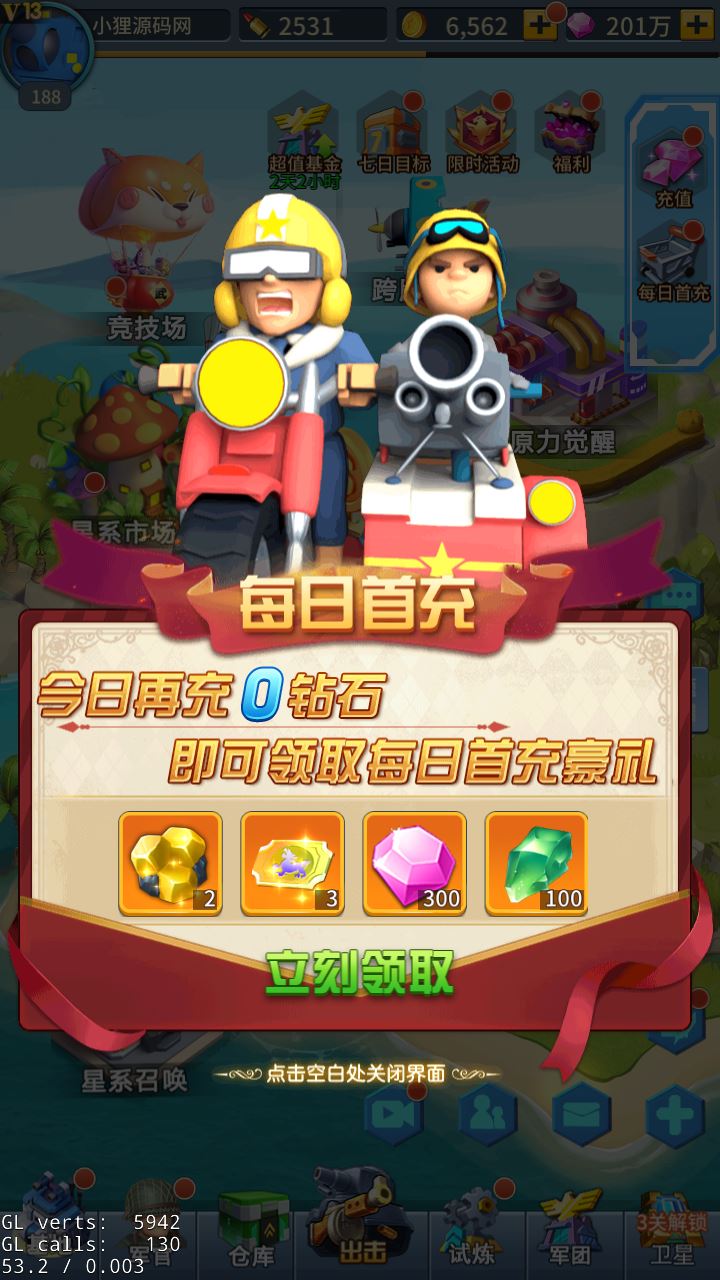Open 七日目标 seven-day goals
The width and height of the screenshot is (720, 1280).
pos(394,135)
